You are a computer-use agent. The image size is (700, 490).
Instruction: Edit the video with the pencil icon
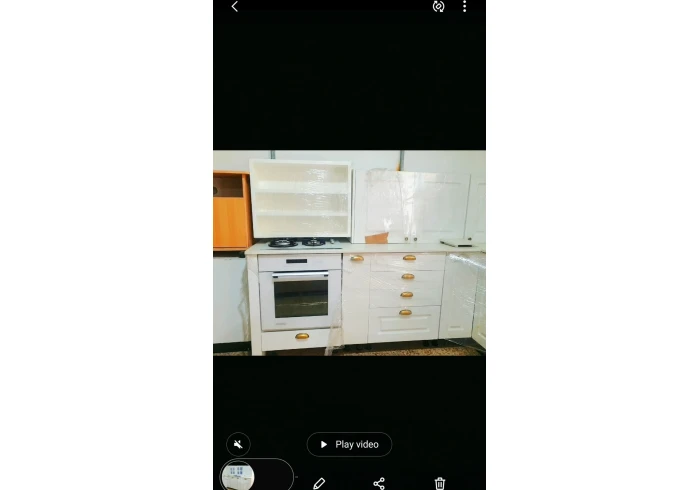coord(319,483)
